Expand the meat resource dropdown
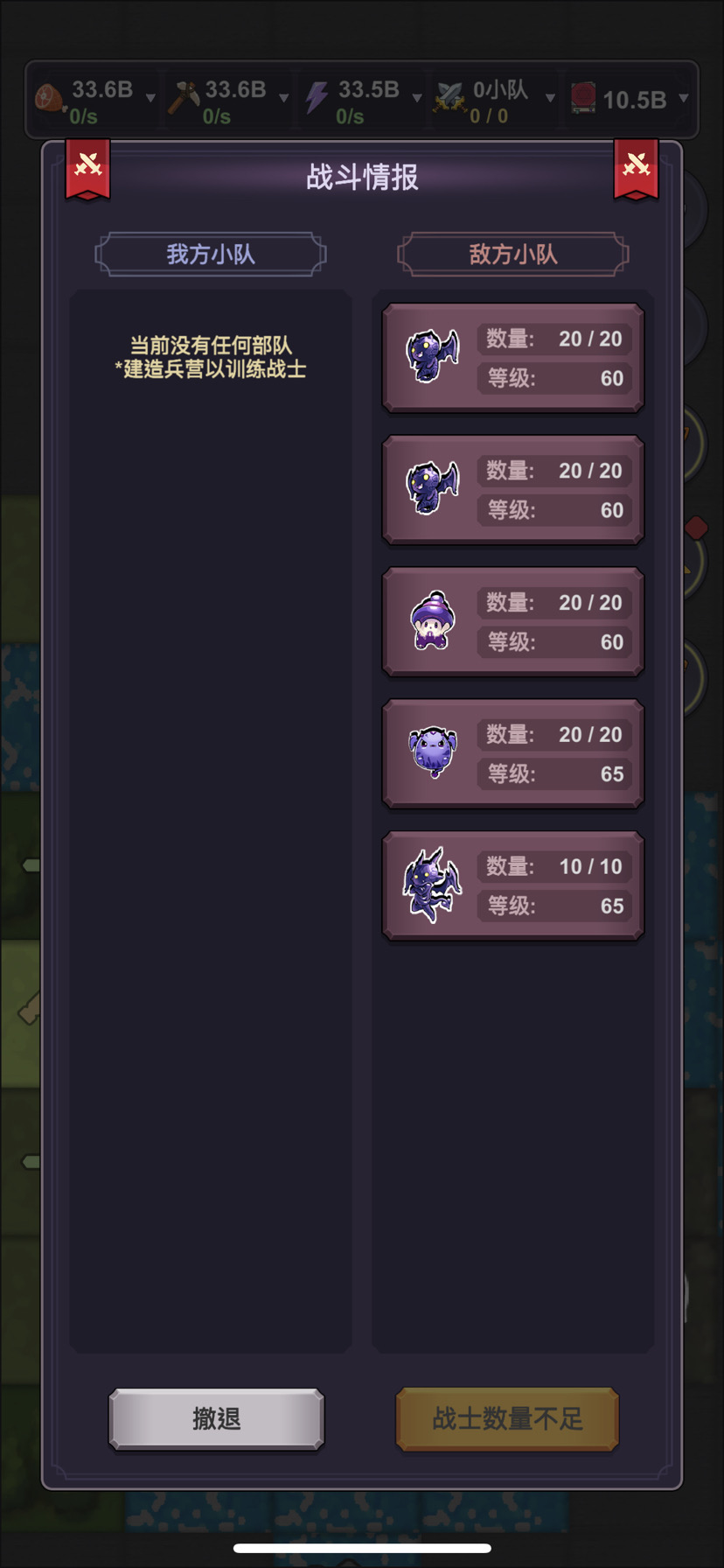724x1568 pixels. [150, 98]
